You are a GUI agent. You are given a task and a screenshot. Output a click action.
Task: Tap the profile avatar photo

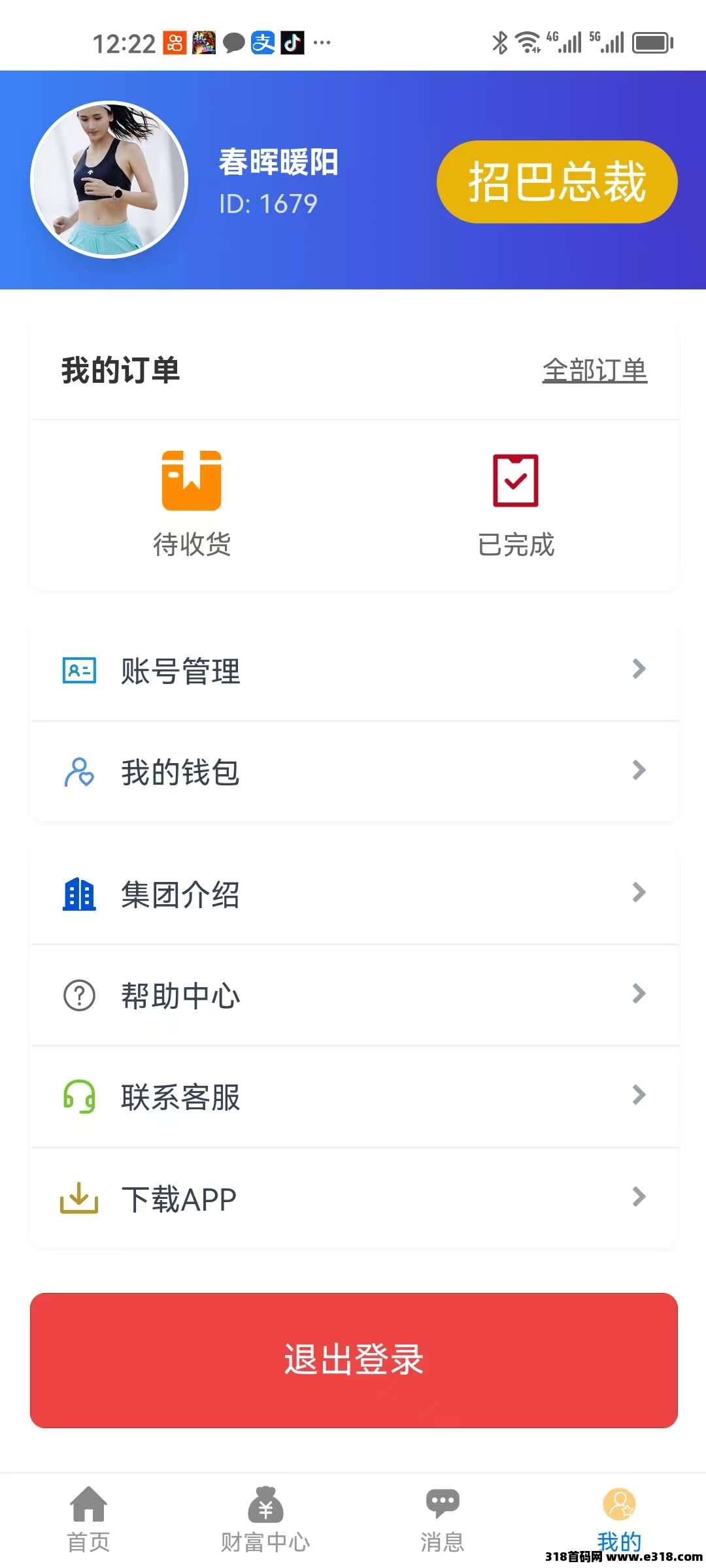(x=109, y=179)
